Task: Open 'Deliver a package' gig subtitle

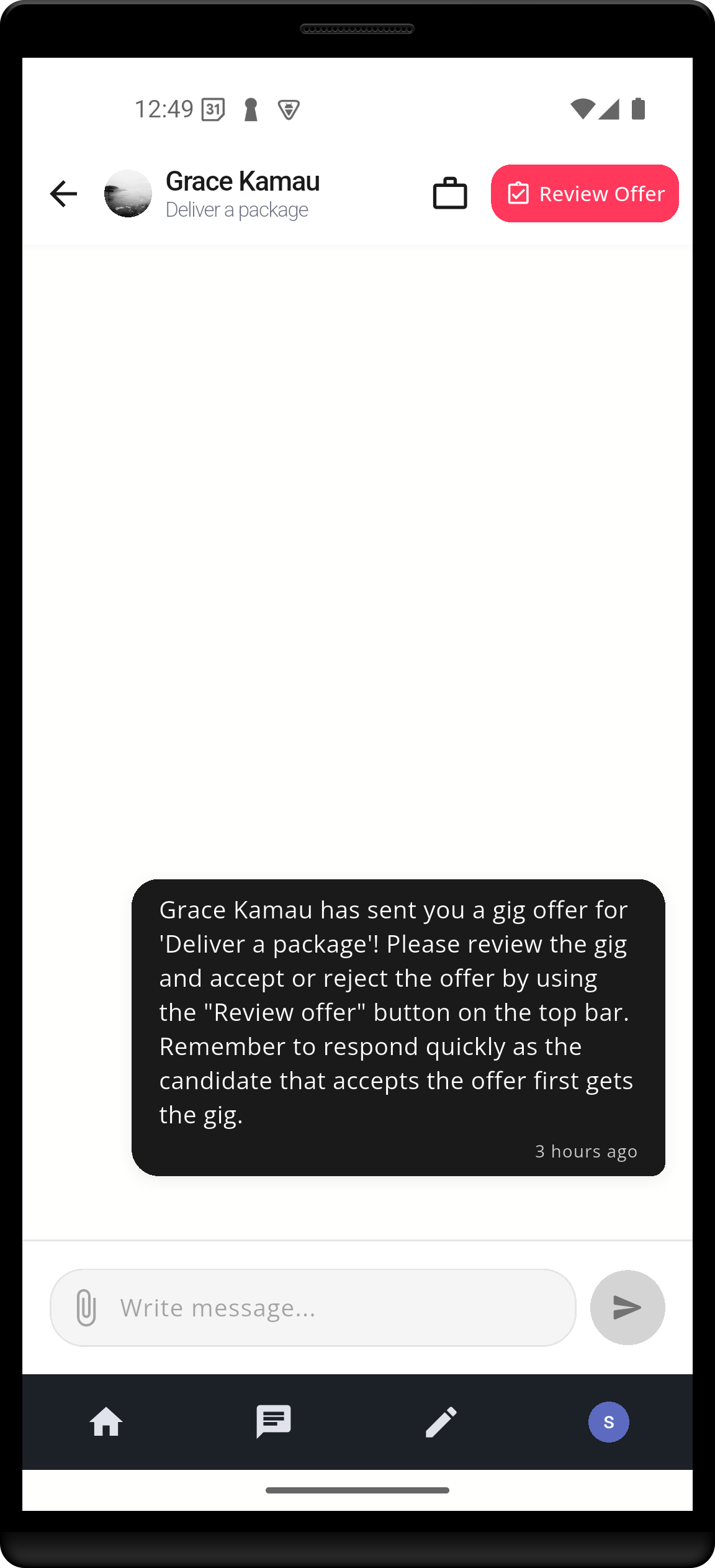Action: click(x=236, y=210)
